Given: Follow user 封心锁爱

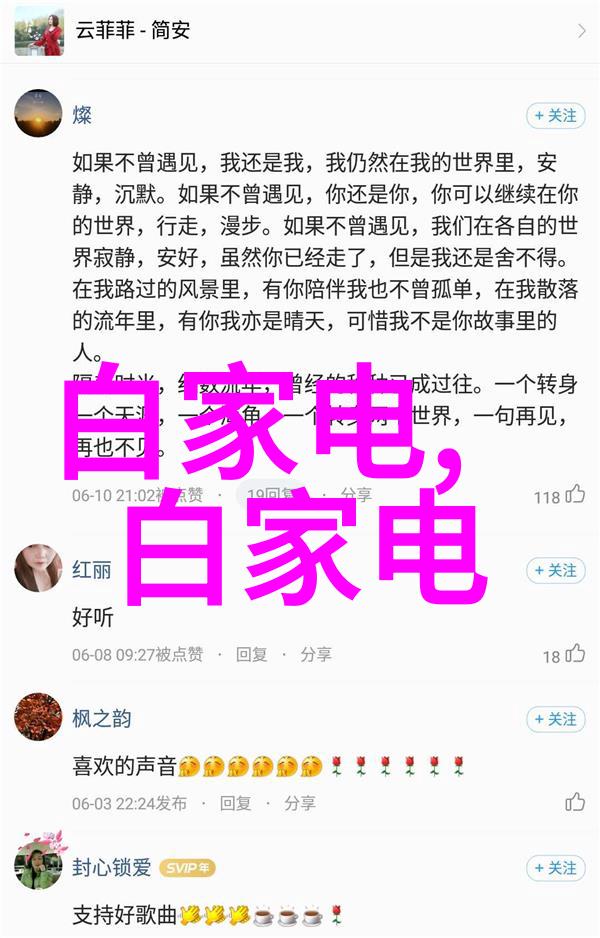Looking at the screenshot, I should [x=555, y=868].
